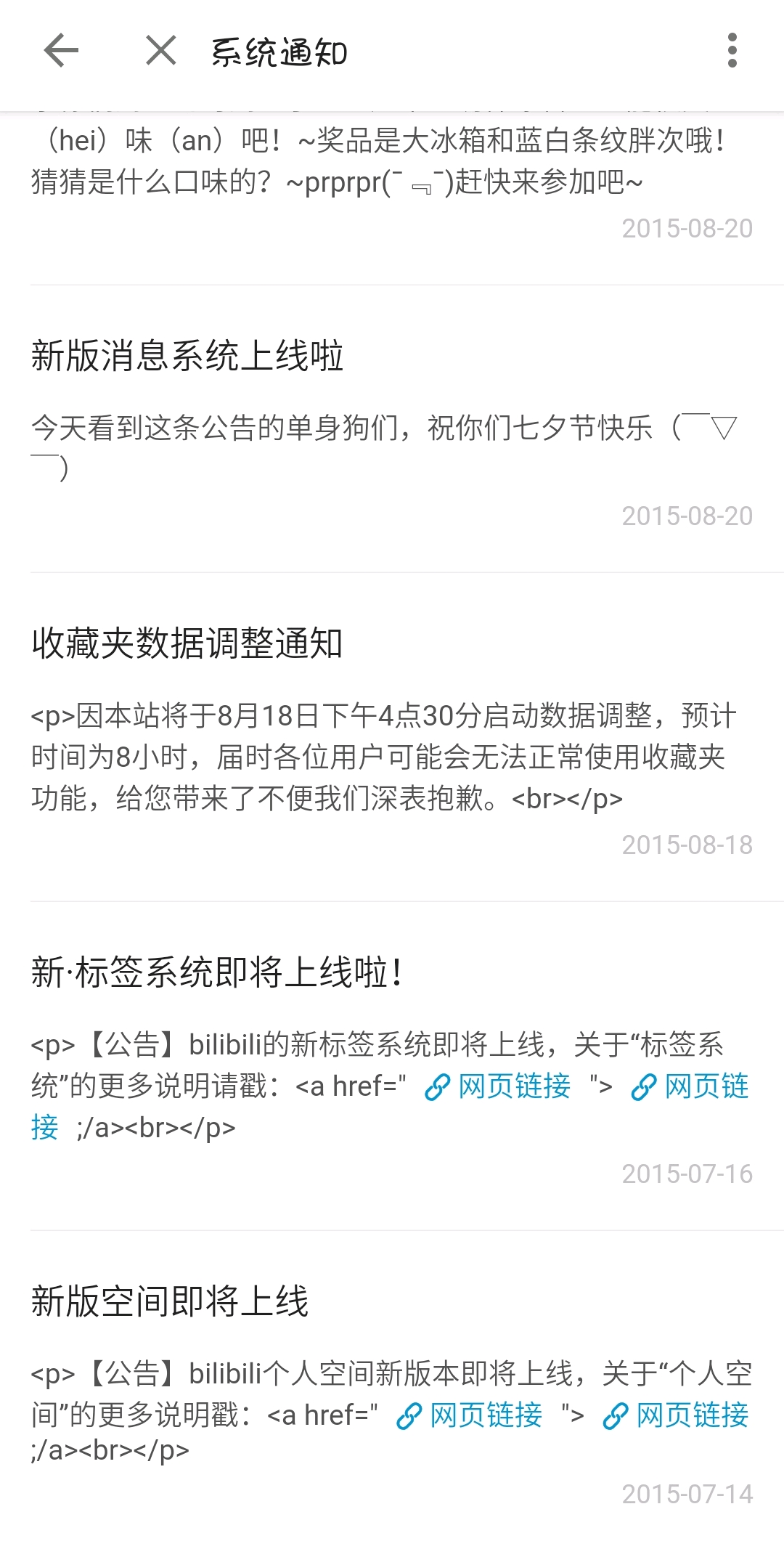The height and width of the screenshot is (1549, 784).
Task: Open first 网页链接 in the 新版空间即将上线 notice
Action: 470,1415
